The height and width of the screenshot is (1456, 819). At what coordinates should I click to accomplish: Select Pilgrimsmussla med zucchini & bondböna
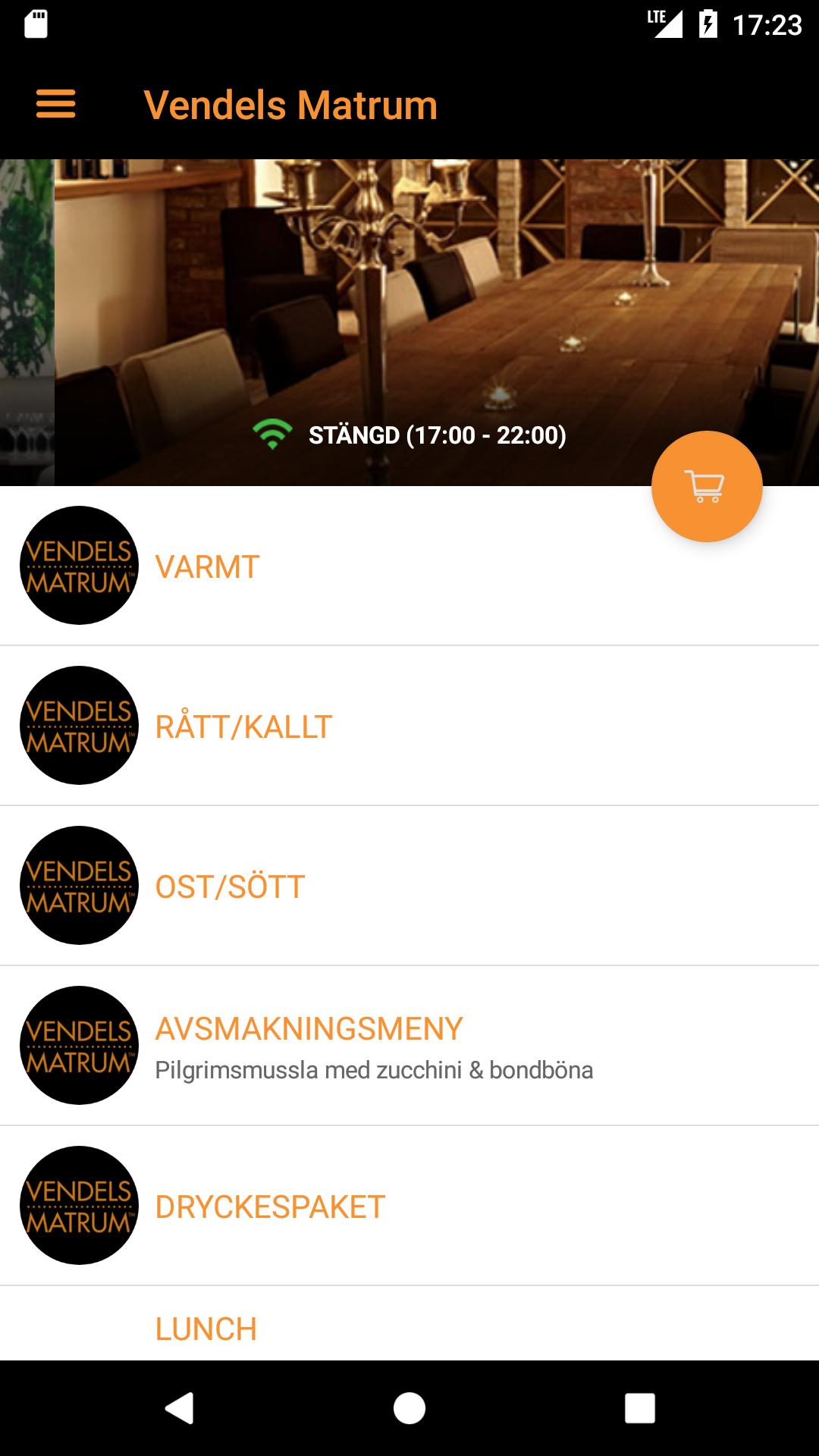(x=375, y=1070)
